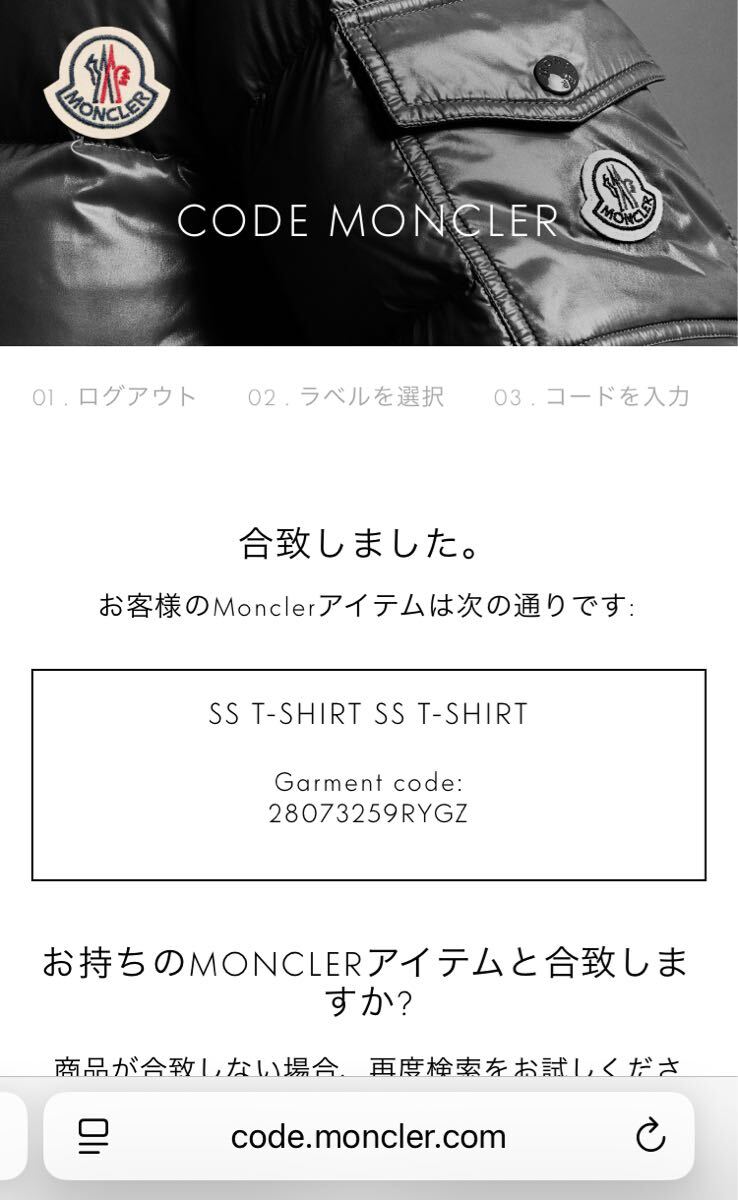
Task: Open the page menu icon in address bar
Action: point(93,1136)
